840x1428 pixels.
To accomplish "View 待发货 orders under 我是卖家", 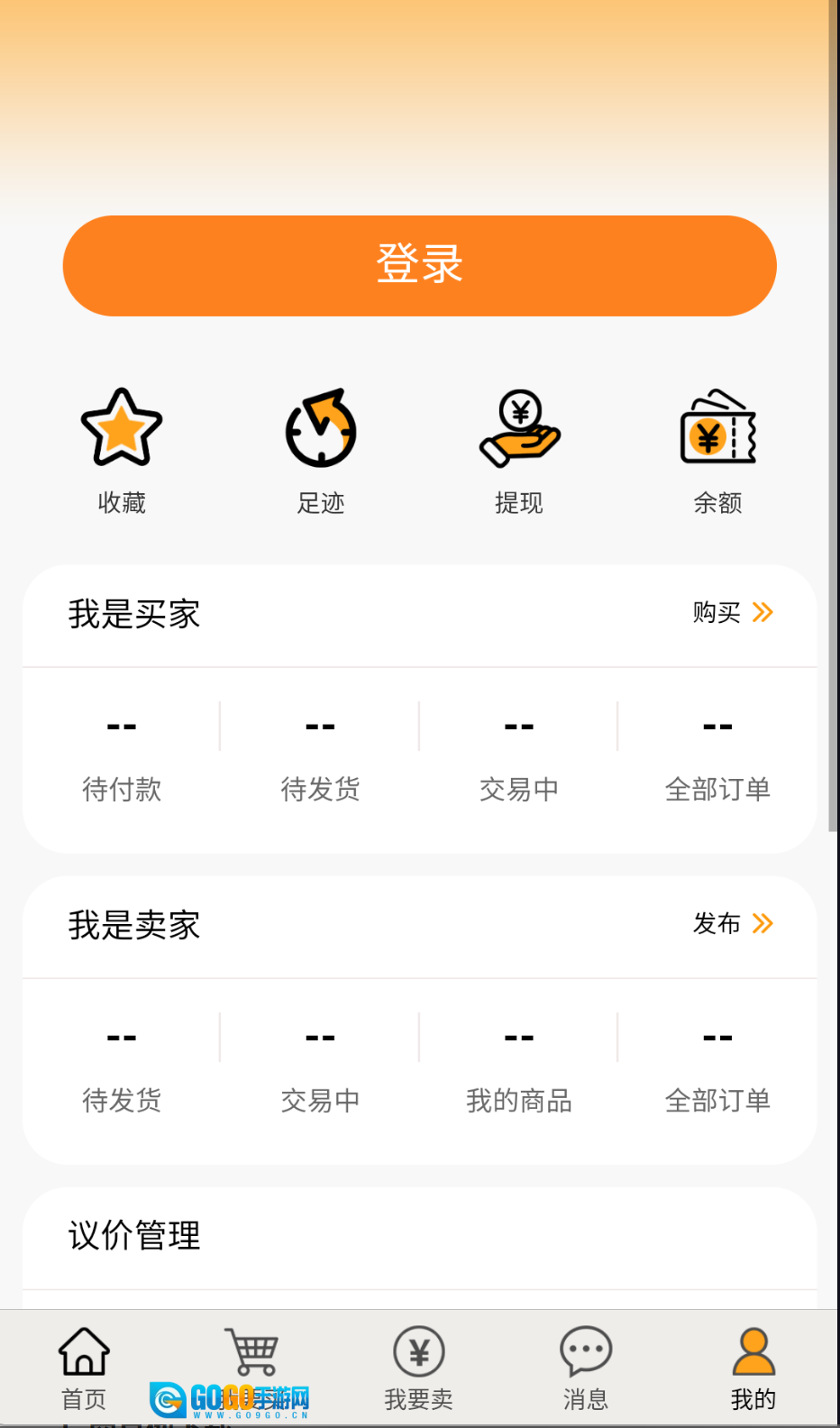I will [121, 1068].
